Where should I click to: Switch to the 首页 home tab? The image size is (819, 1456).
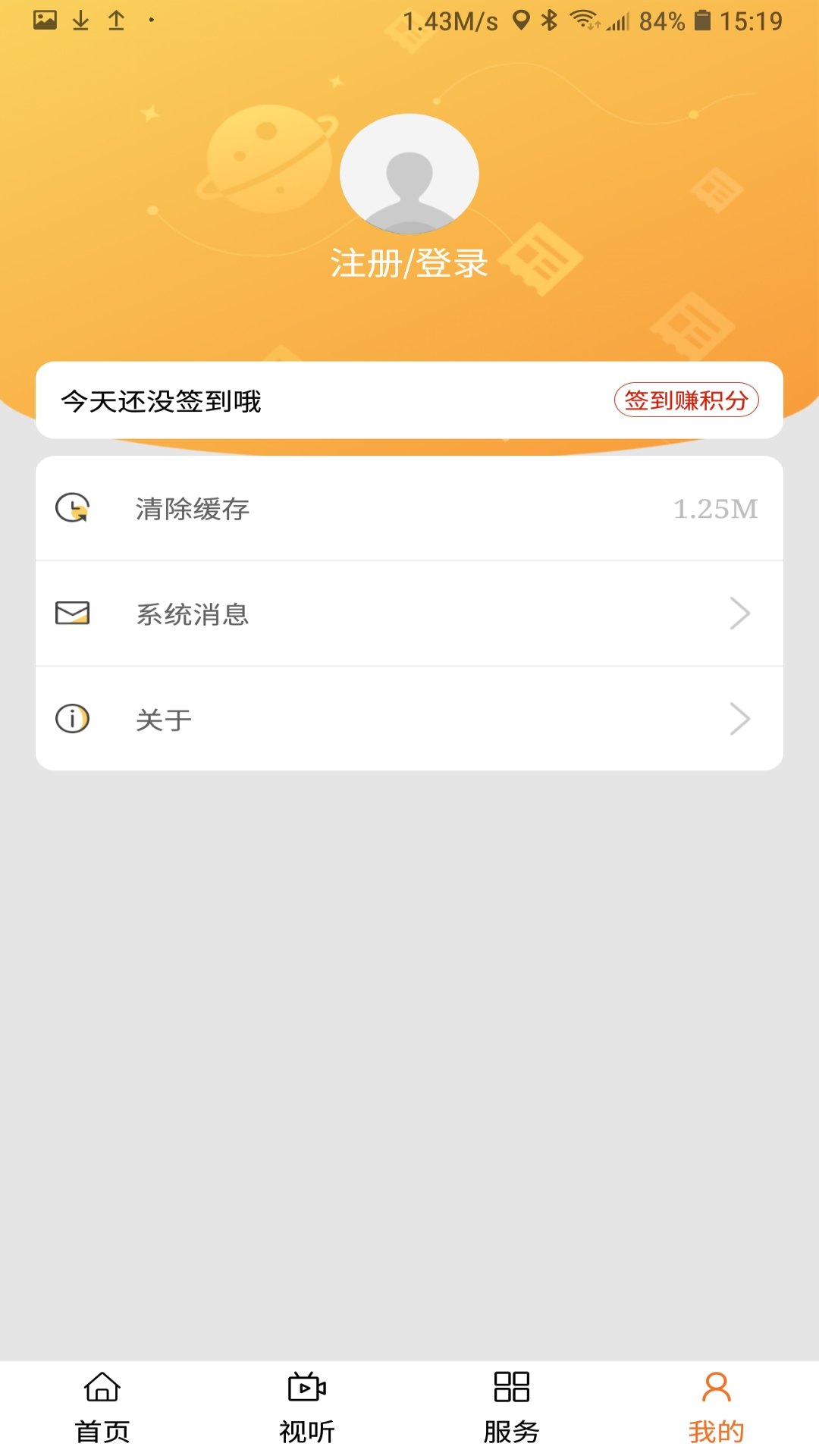[x=102, y=1407]
